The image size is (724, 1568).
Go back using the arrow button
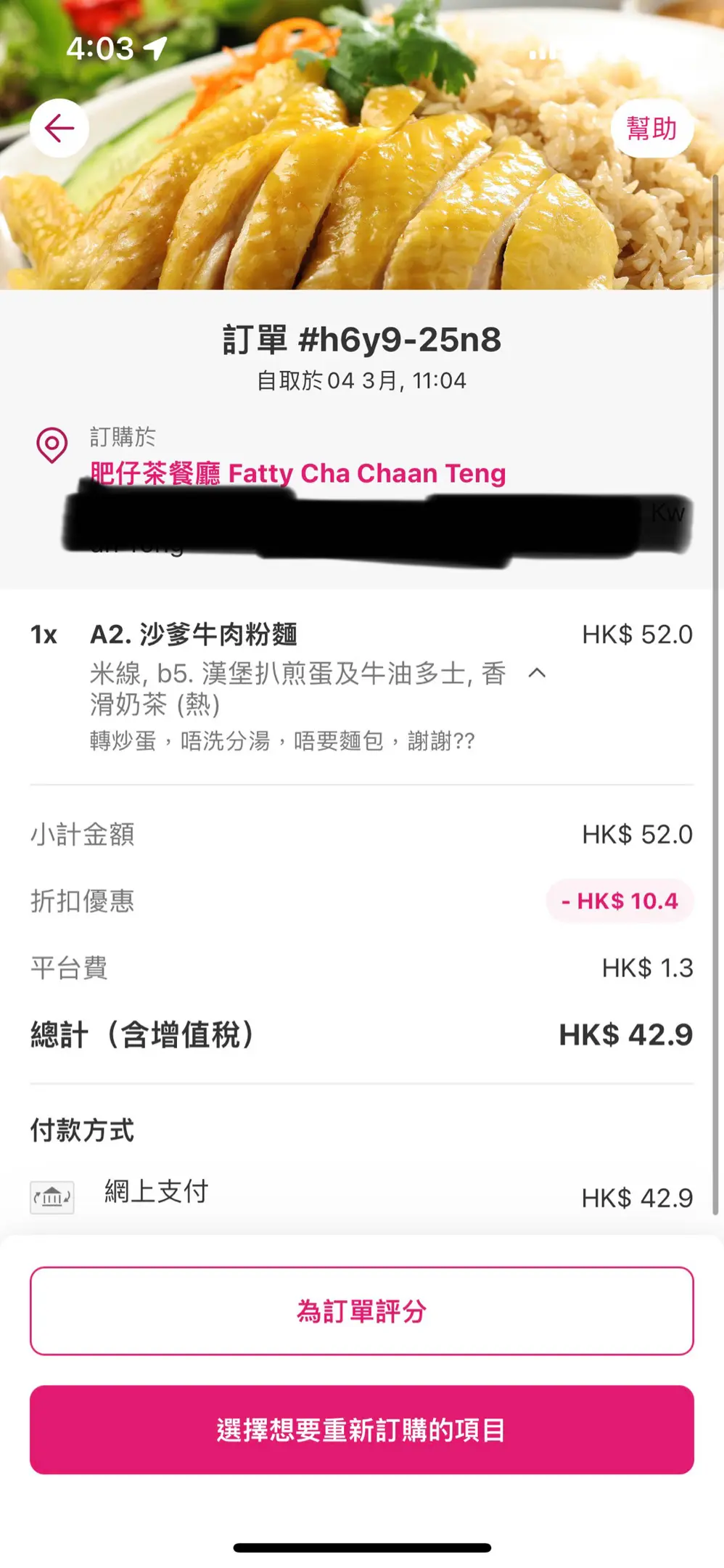point(59,128)
